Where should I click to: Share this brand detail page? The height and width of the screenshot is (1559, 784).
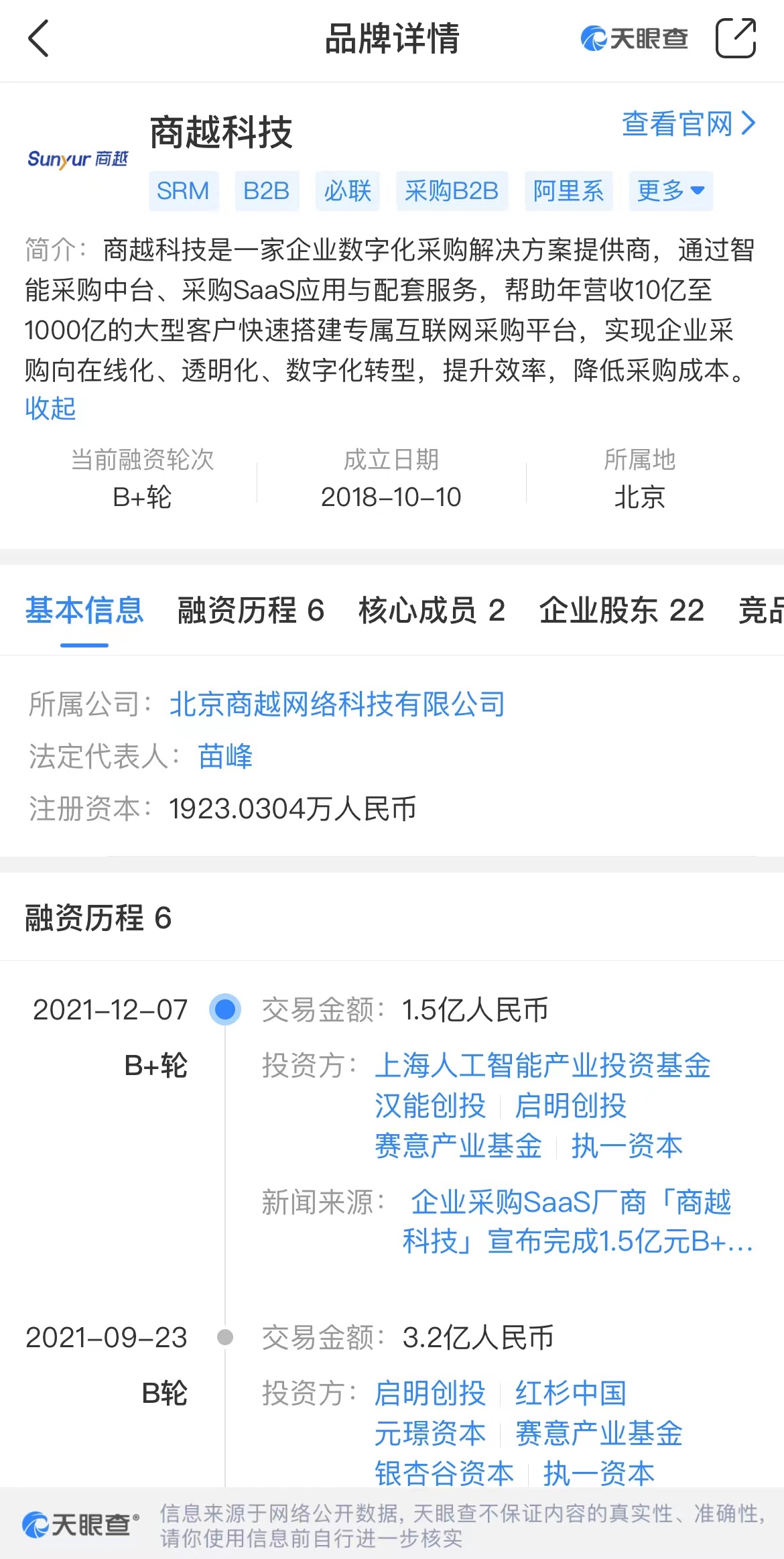pyautogui.click(x=735, y=38)
